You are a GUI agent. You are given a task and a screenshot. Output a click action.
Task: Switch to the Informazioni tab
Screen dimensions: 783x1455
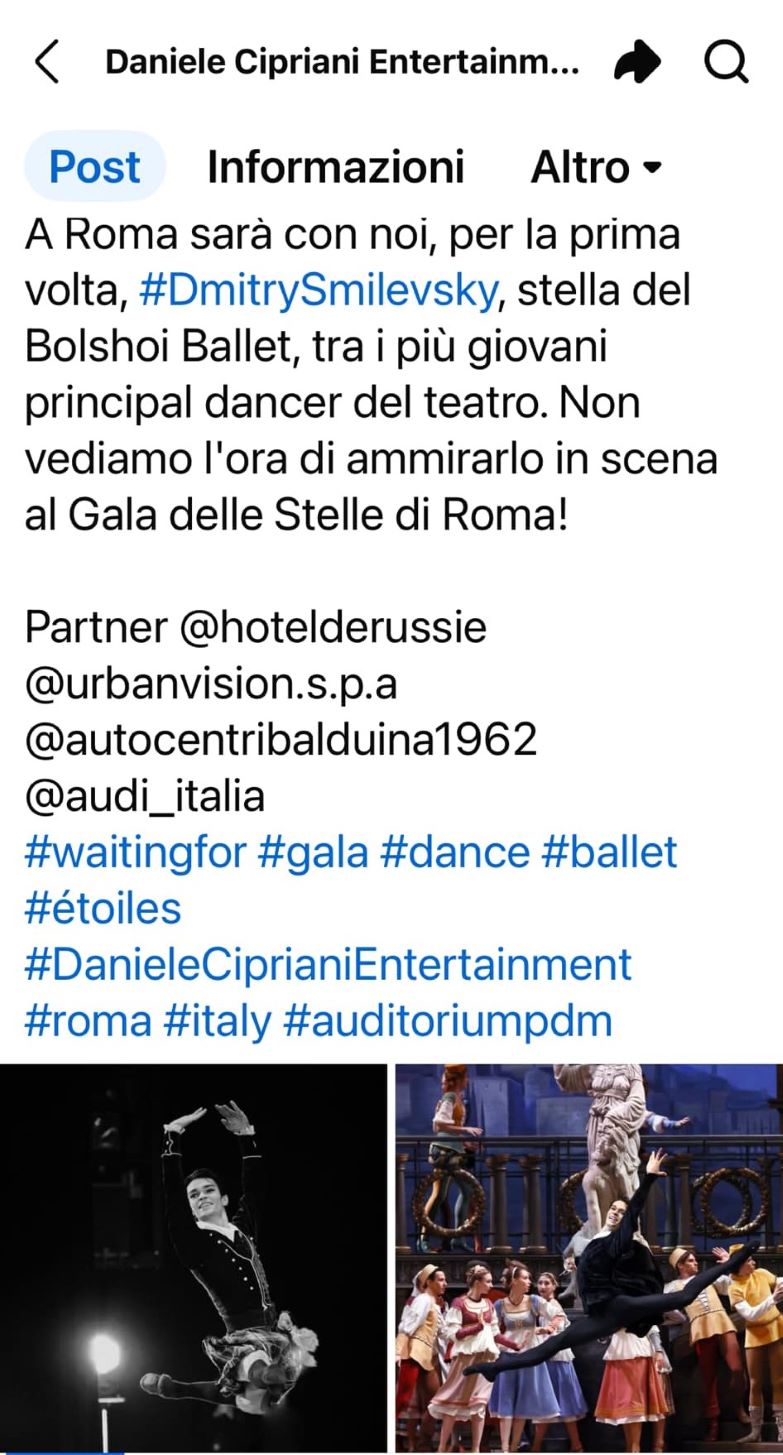335,167
